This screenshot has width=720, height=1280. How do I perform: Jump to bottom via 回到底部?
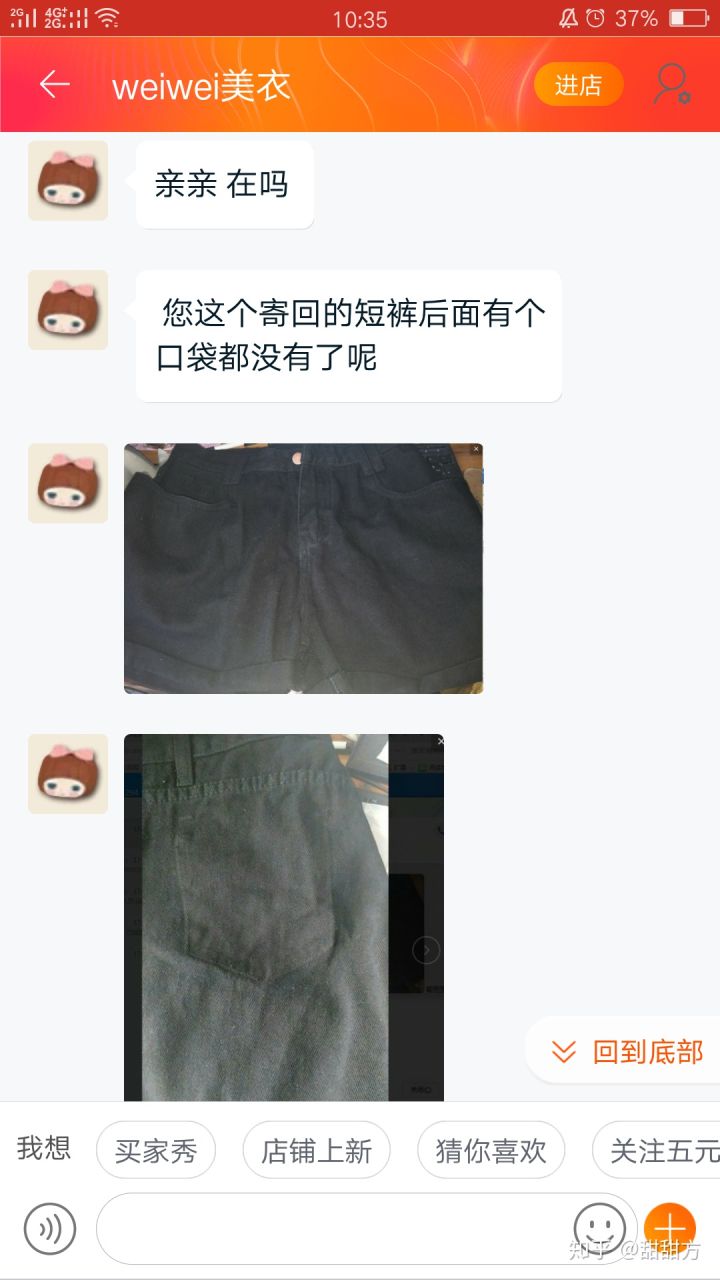click(627, 1051)
